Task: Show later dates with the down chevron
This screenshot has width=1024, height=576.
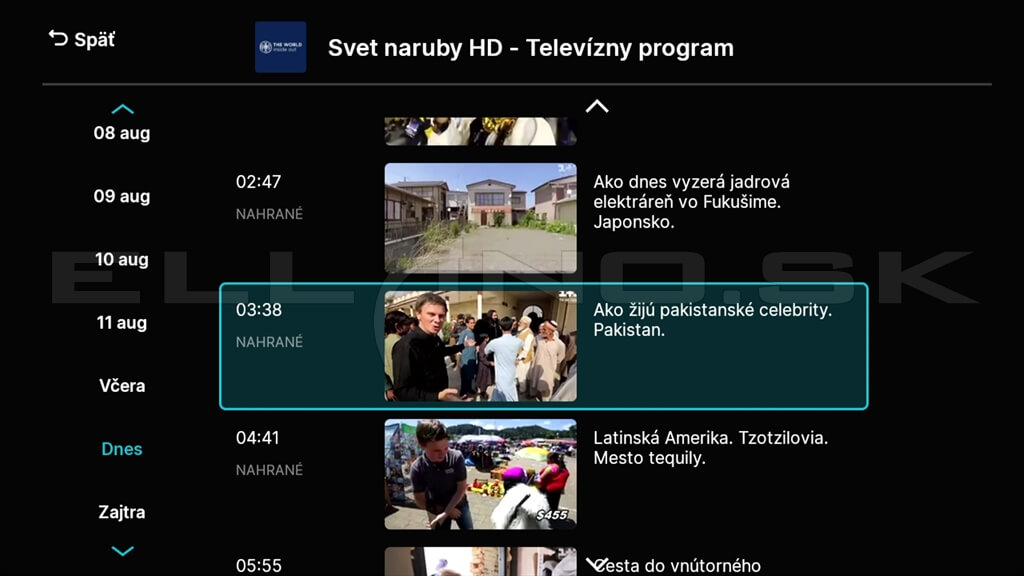Action: (122, 551)
